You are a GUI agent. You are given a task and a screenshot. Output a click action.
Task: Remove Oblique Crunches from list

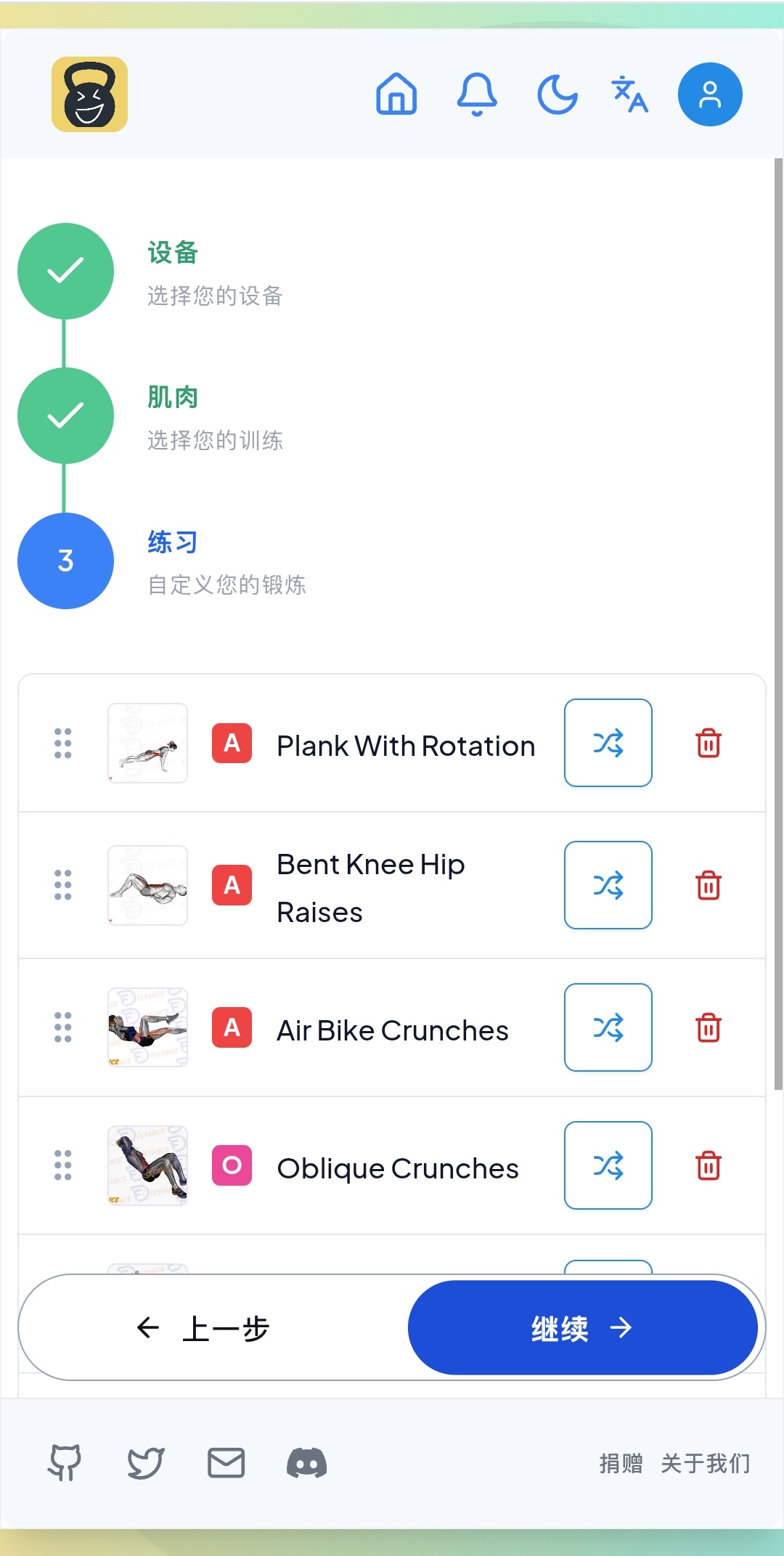coord(709,1165)
